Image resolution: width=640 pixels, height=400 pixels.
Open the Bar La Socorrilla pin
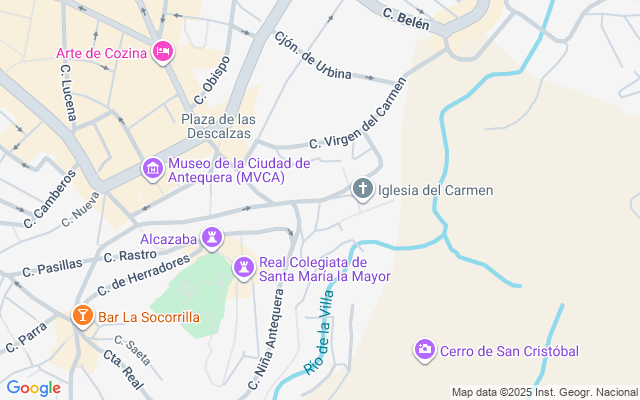pos(83,316)
